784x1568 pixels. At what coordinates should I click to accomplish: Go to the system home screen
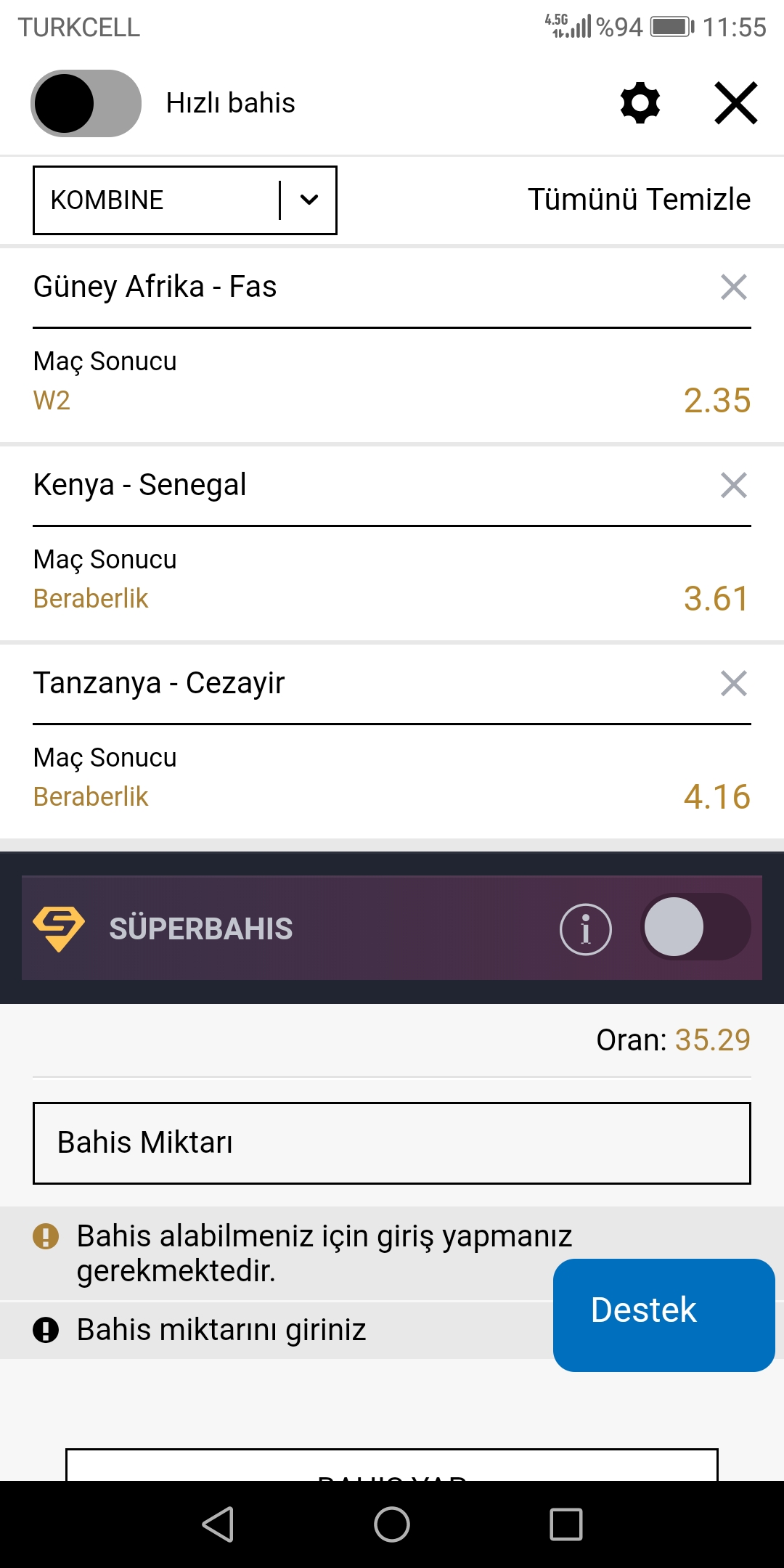(x=392, y=1524)
